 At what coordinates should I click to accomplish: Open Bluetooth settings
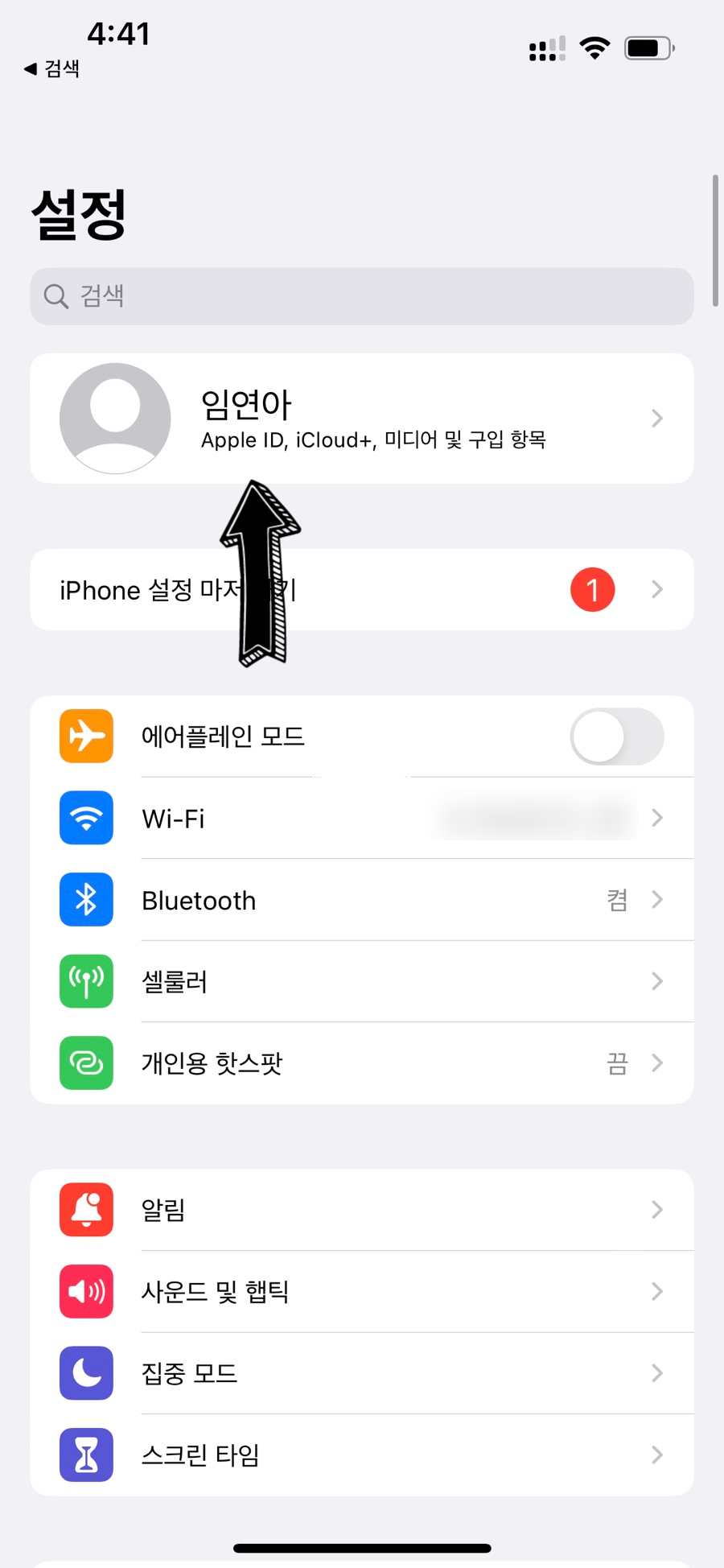(362, 900)
